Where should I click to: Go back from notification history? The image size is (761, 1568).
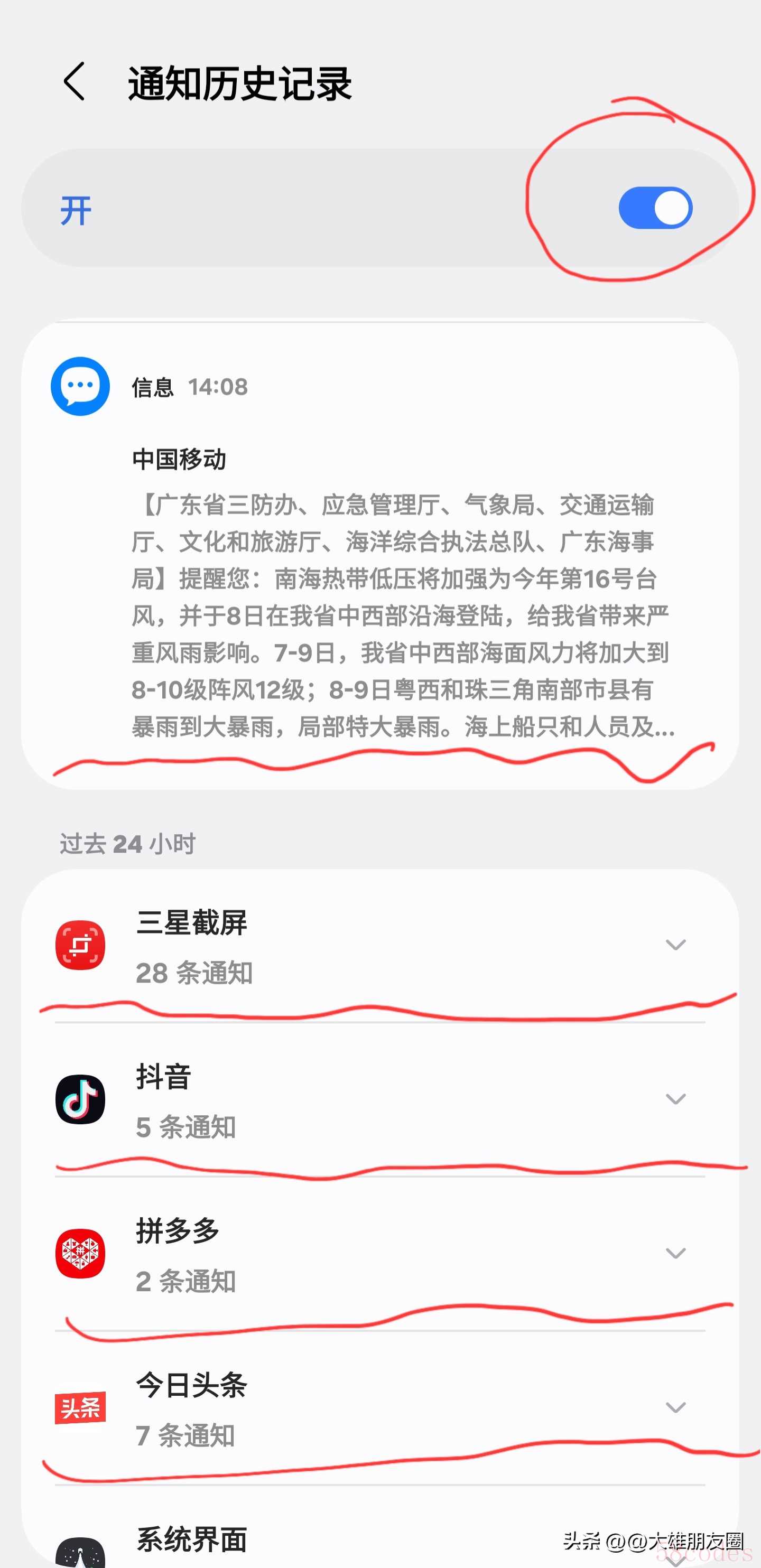click(x=75, y=81)
